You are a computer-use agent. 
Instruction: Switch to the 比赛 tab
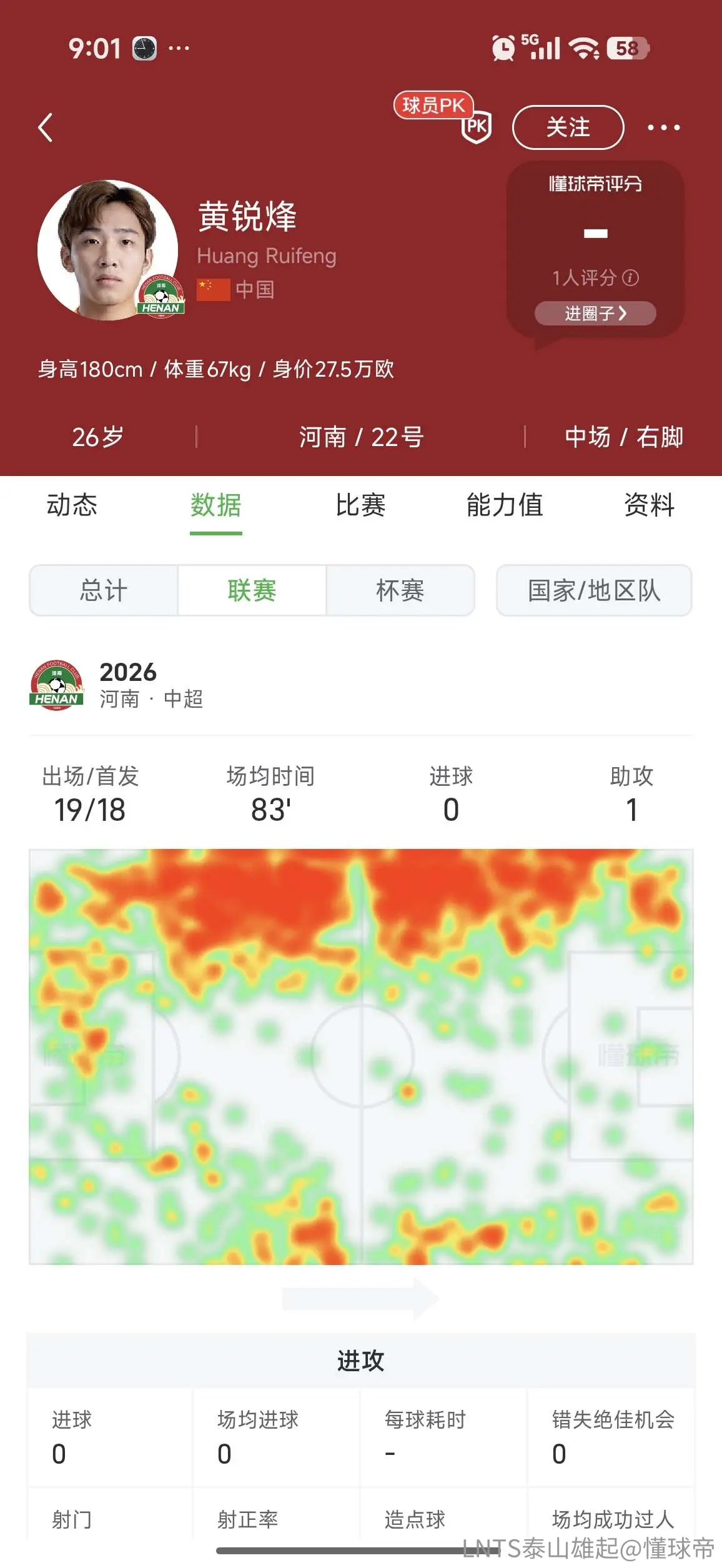[360, 505]
